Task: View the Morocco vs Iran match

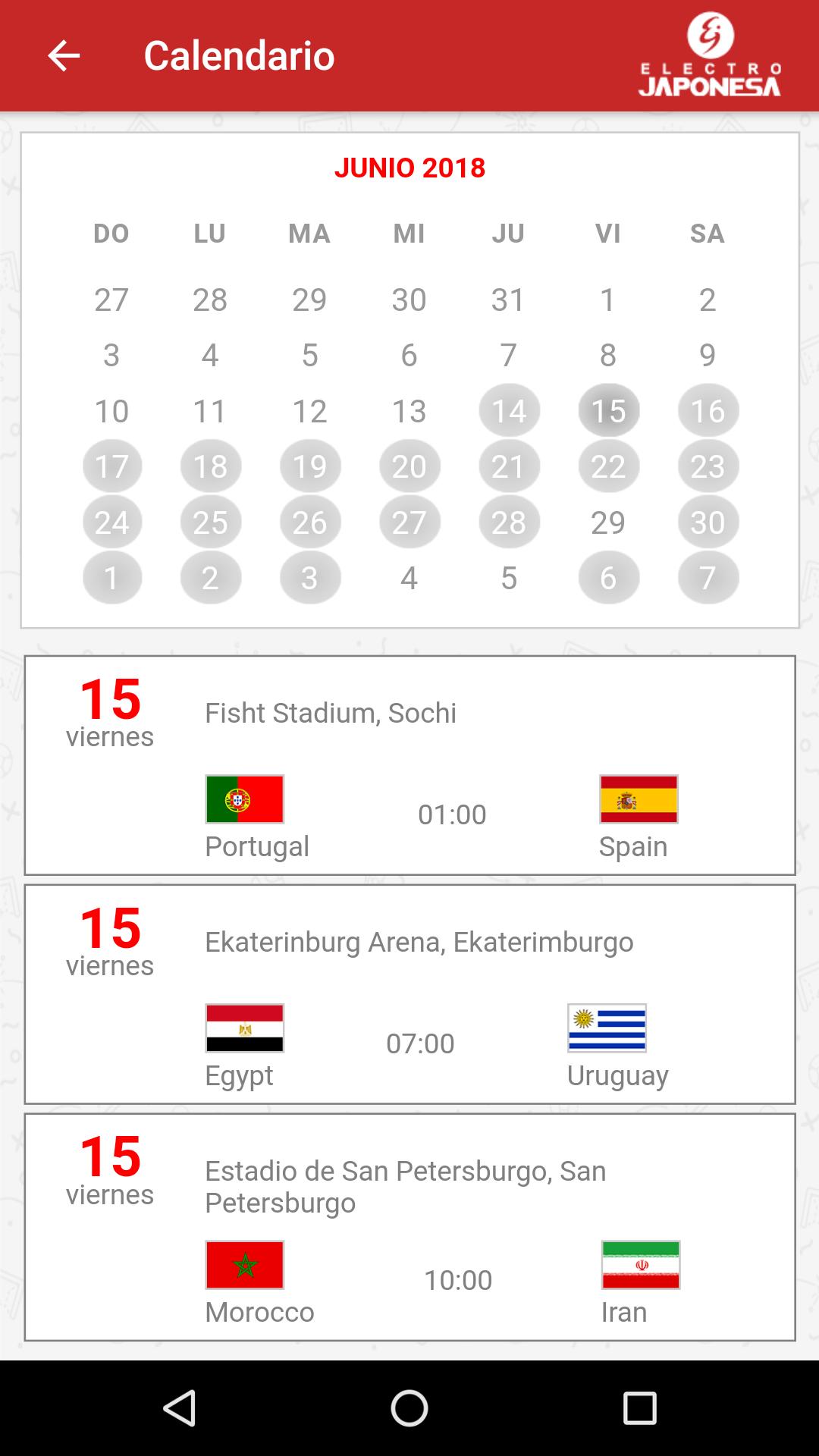Action: [x=409, y=1227]
